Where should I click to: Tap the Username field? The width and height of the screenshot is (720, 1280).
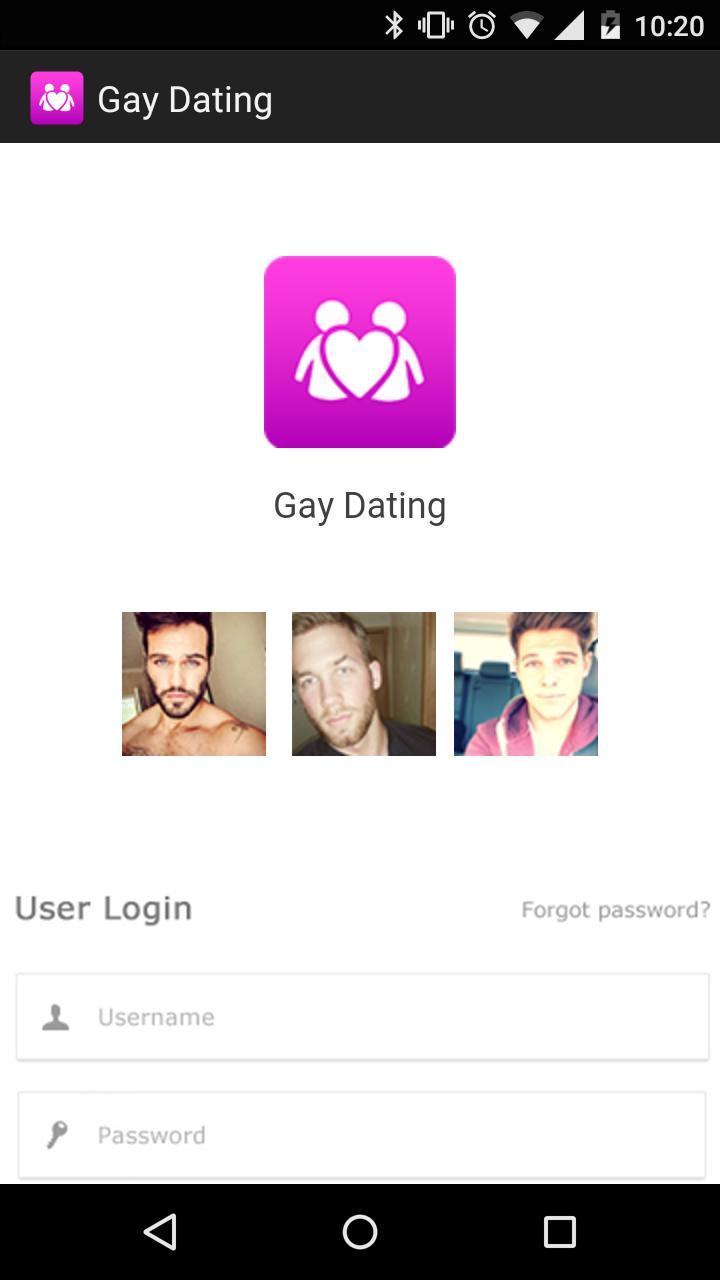pyautogui.click(x=362, y=1017)
